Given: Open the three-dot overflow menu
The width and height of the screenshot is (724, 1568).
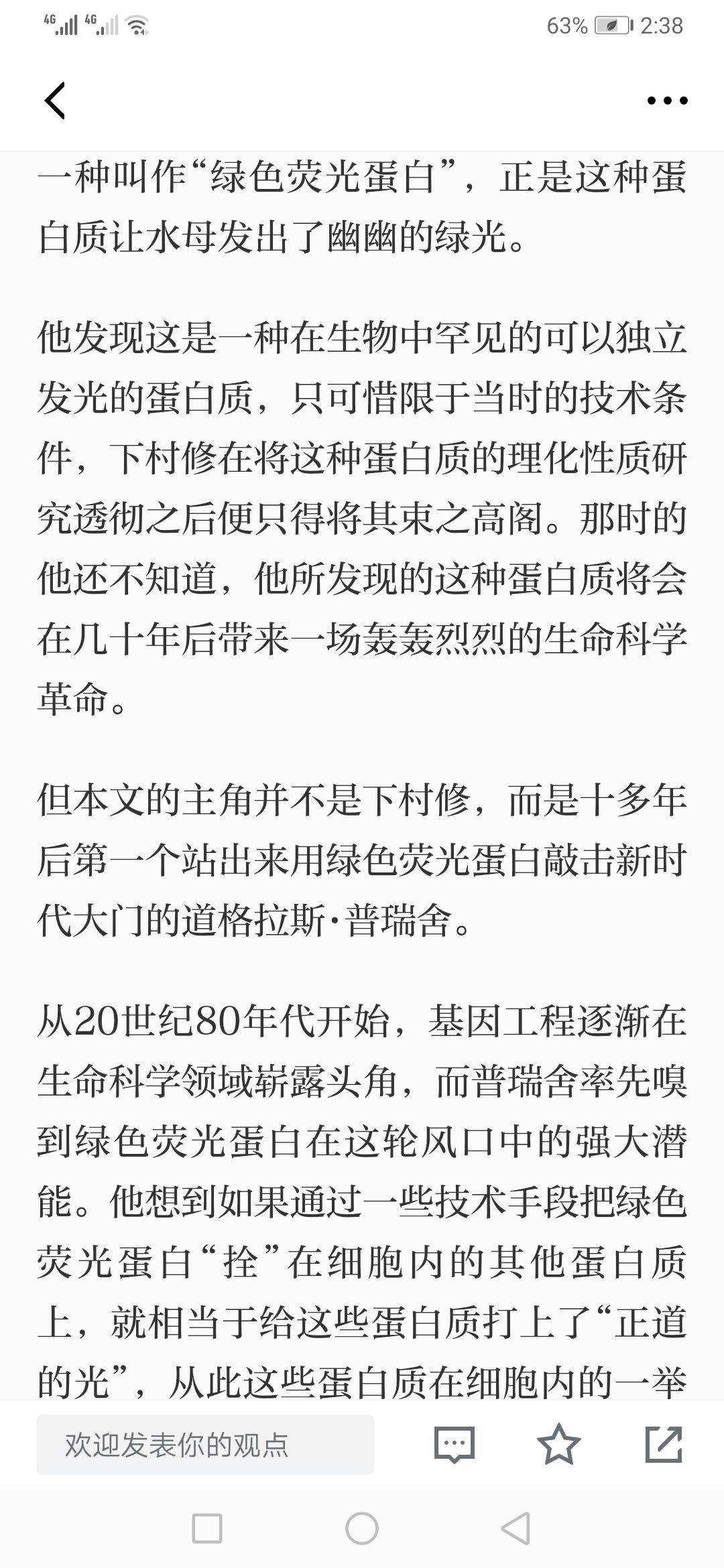Looking at the screenshot, I should click(667, 101).
